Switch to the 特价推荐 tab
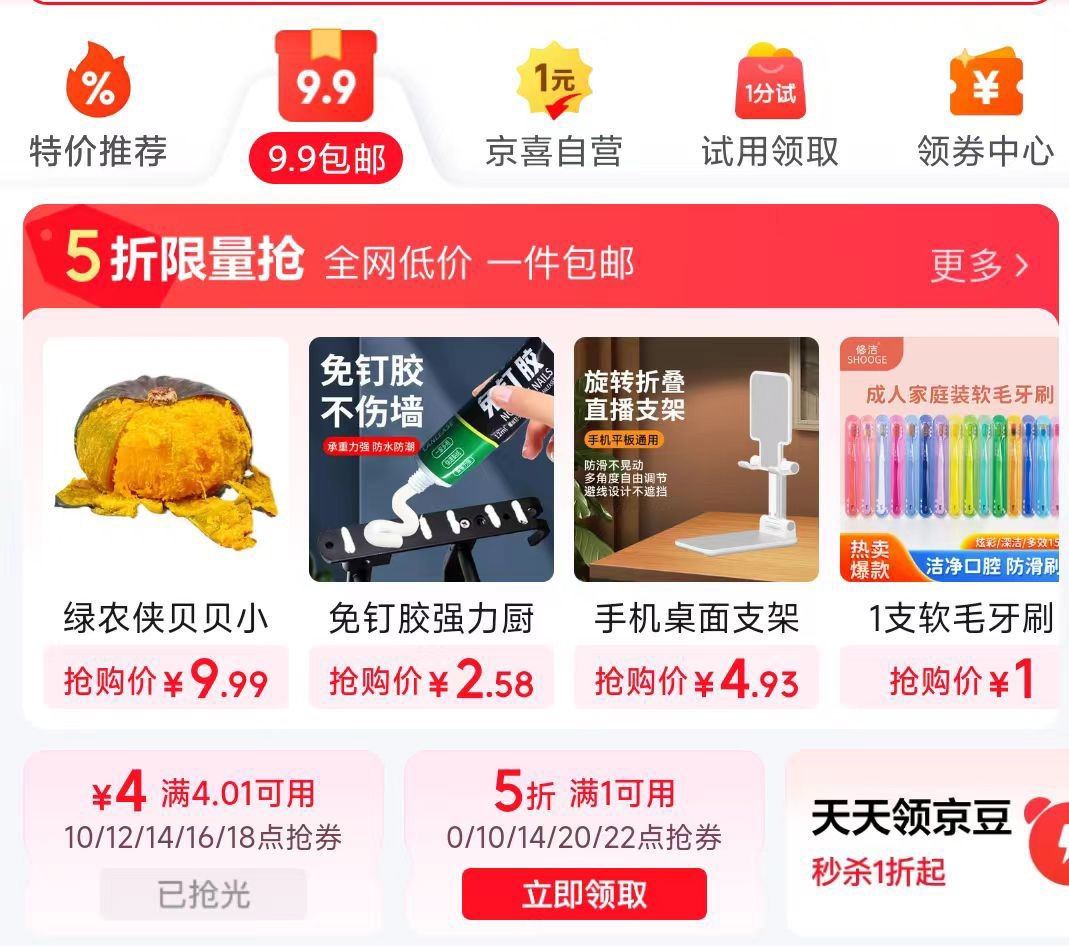 click(x=98, y=106)
